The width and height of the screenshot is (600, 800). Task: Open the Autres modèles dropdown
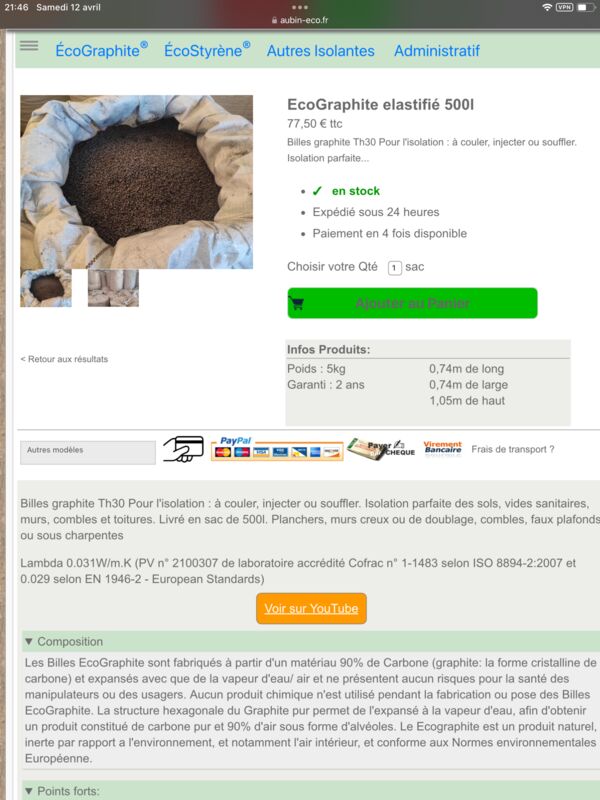[x=88, y=452]
